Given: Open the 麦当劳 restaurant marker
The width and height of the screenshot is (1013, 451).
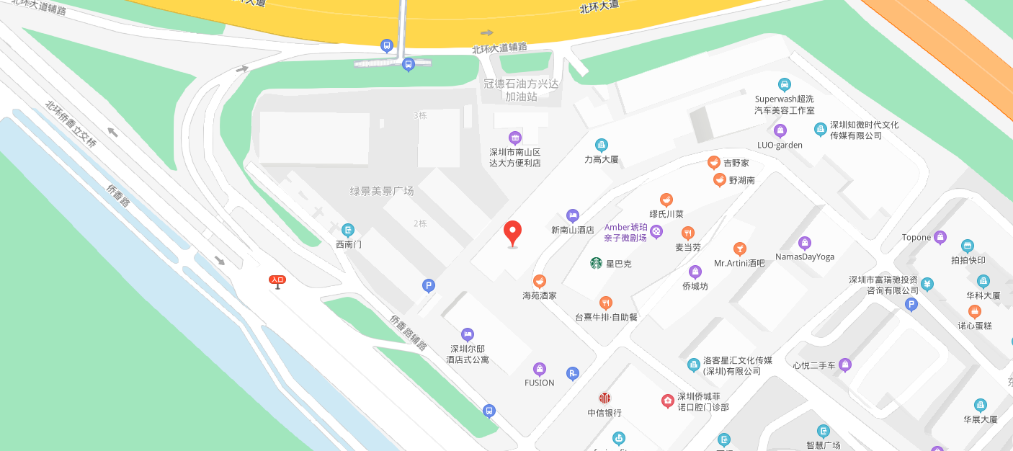Looking at the screenshot, I should coord(688,232).
